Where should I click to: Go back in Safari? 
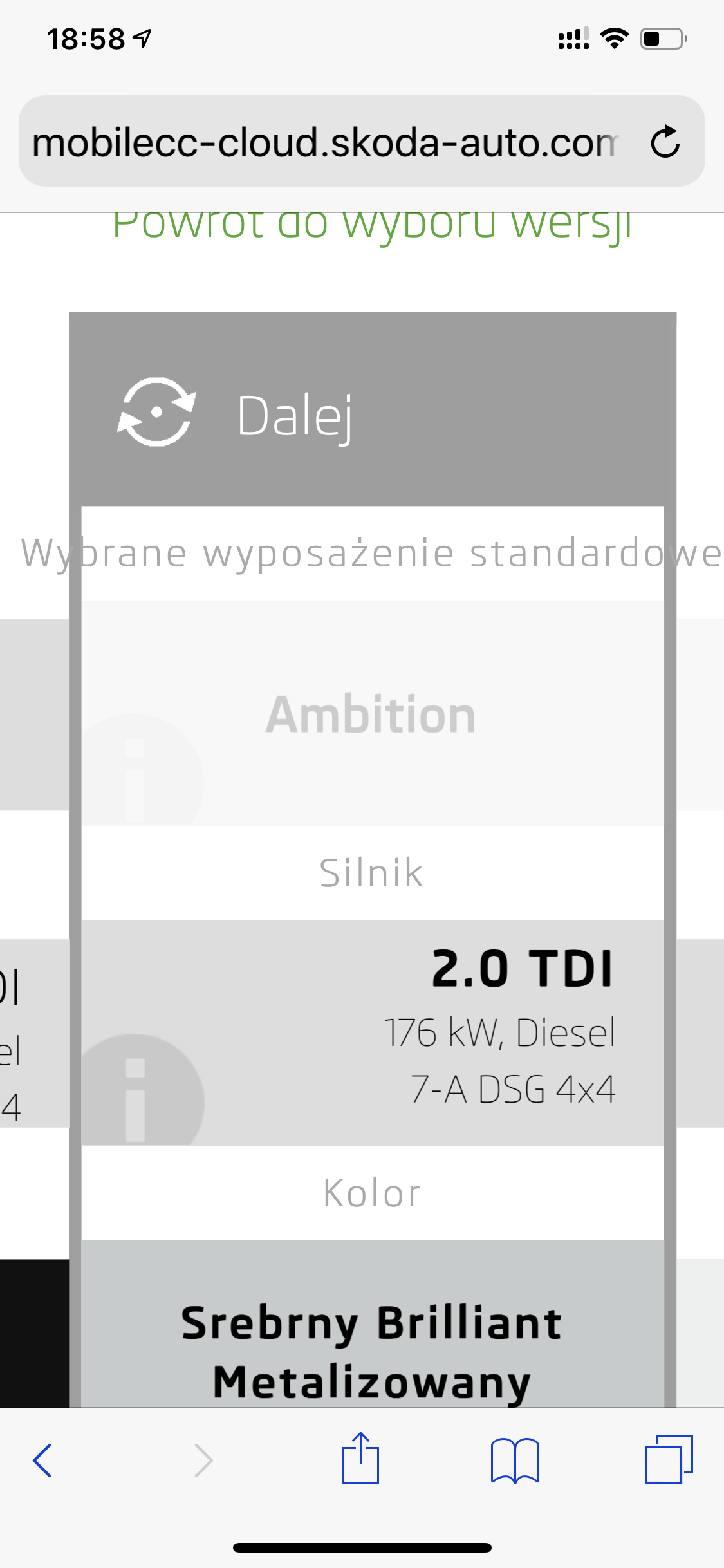click(42, 1460)
